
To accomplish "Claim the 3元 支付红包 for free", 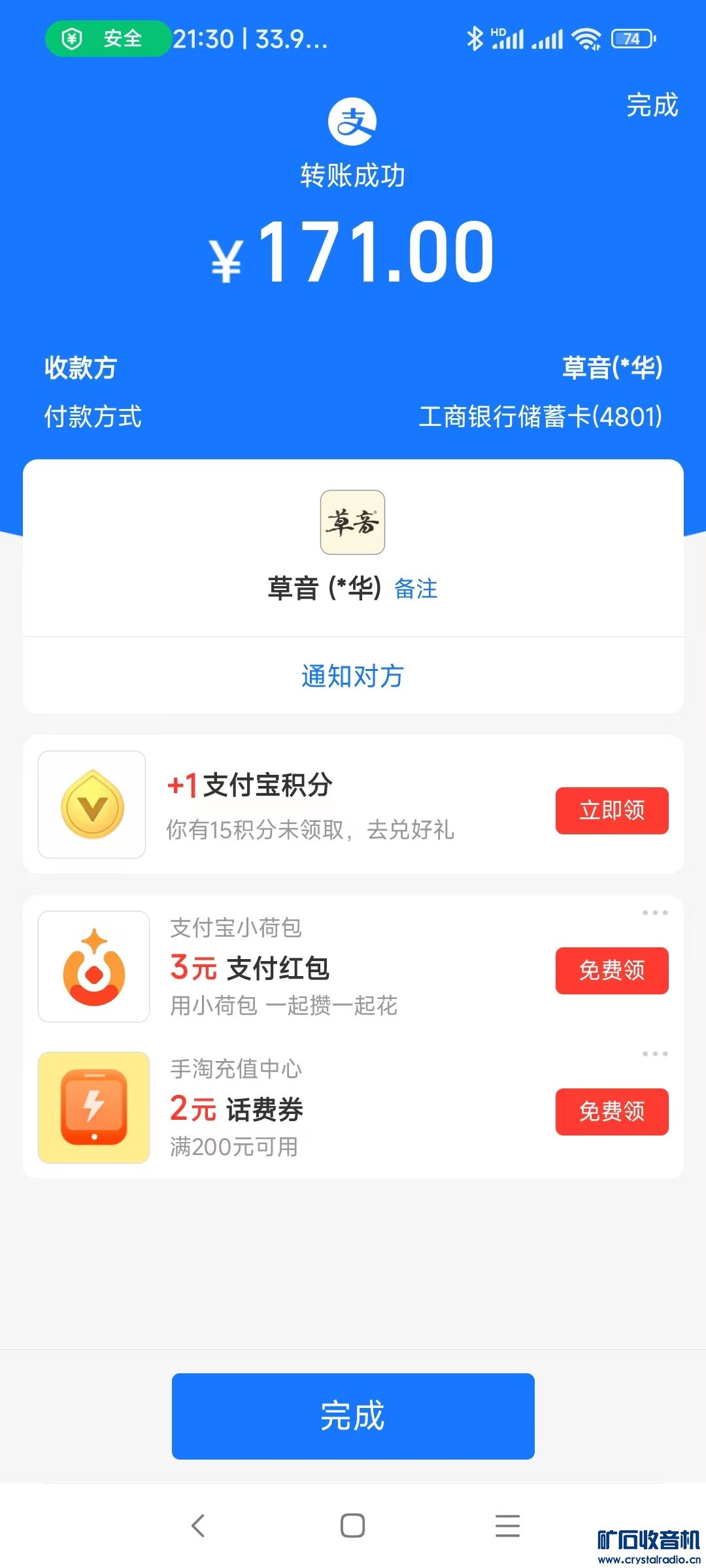I will point(612,970).
